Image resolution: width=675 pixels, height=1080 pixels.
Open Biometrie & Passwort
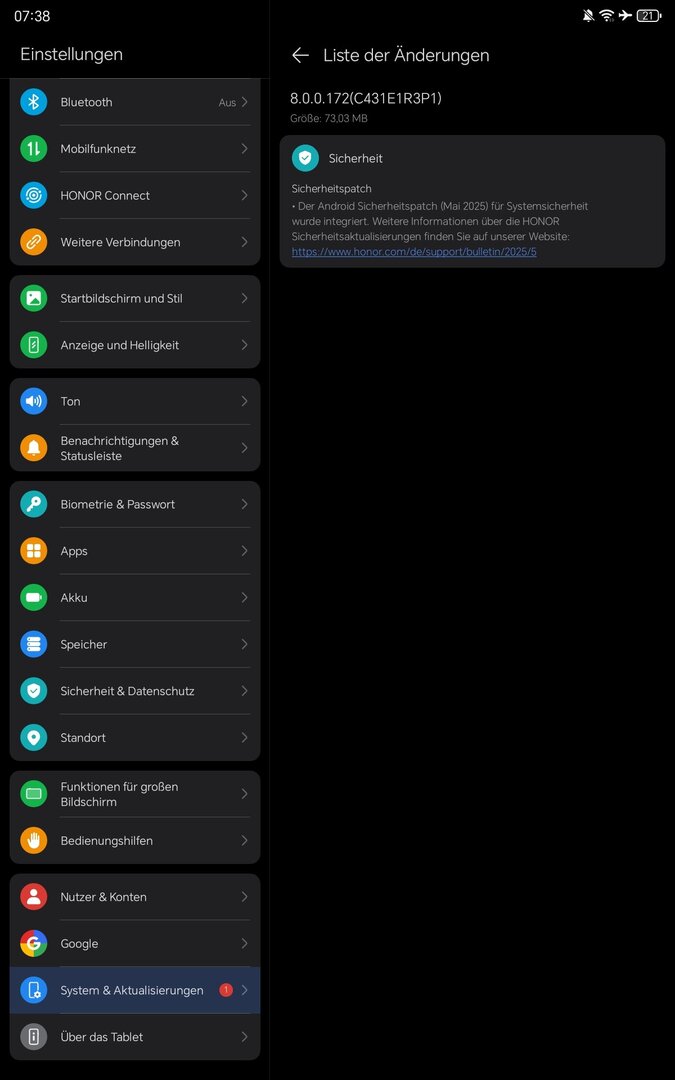[135, 504]
